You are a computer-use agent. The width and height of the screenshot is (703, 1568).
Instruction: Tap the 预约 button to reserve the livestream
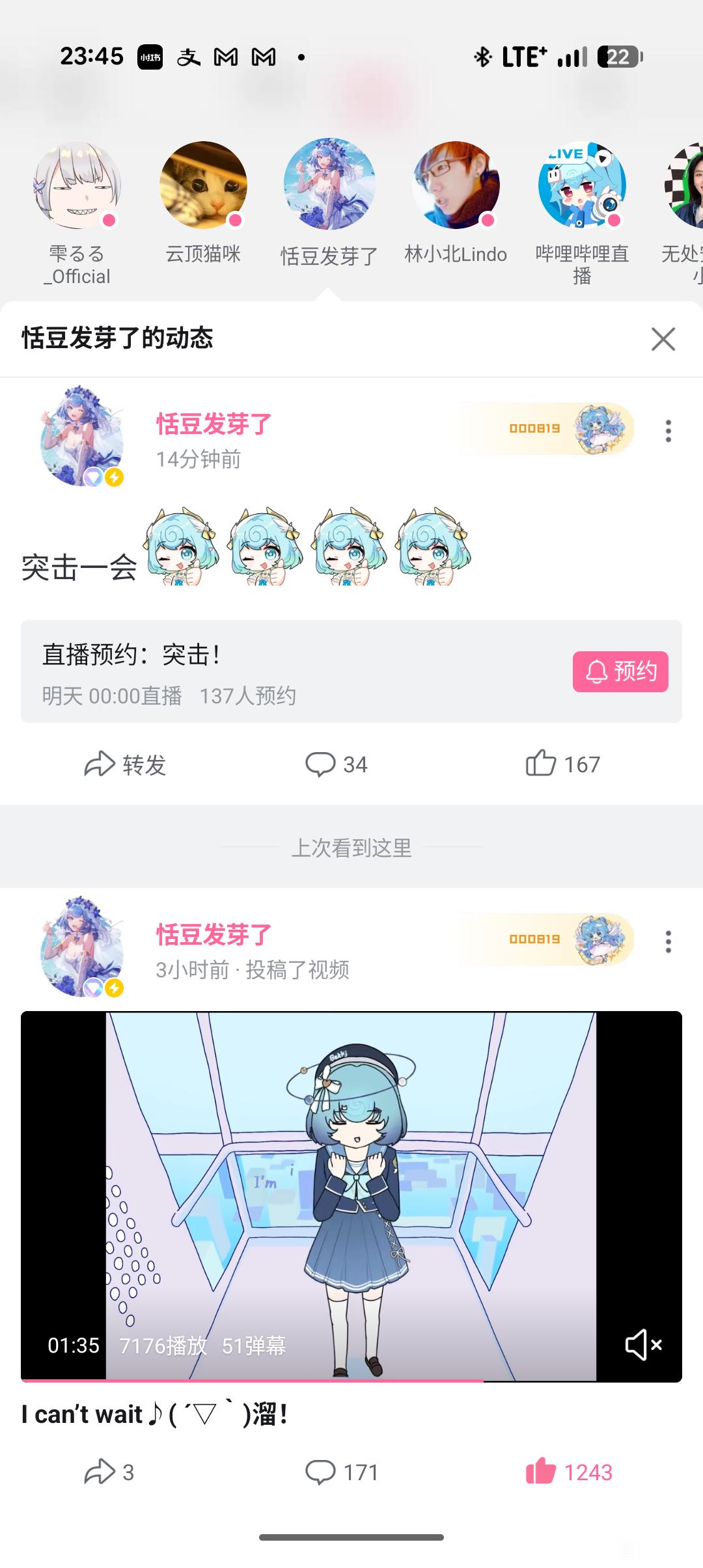click(x=620, y=671)
